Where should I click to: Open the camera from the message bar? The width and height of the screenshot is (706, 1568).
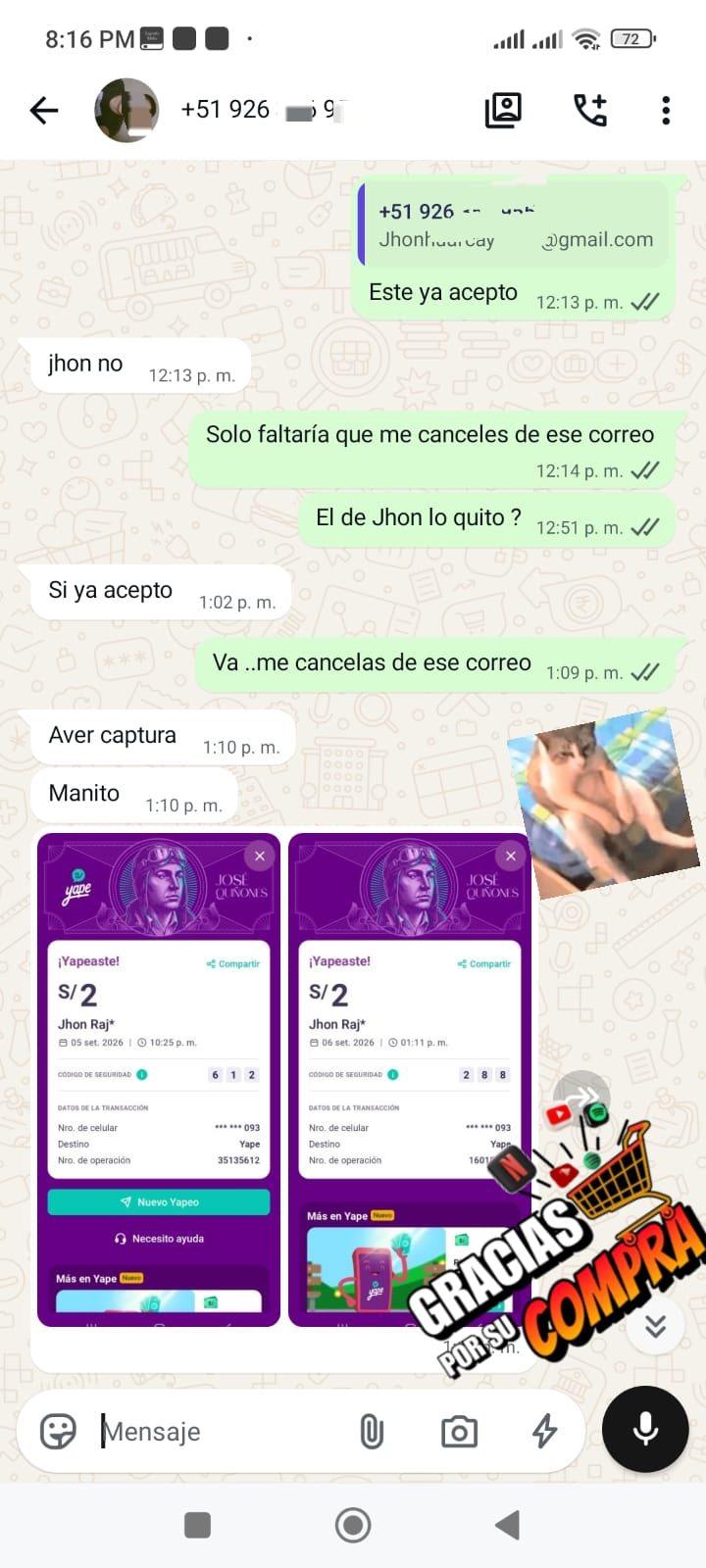coord(459,1432)
